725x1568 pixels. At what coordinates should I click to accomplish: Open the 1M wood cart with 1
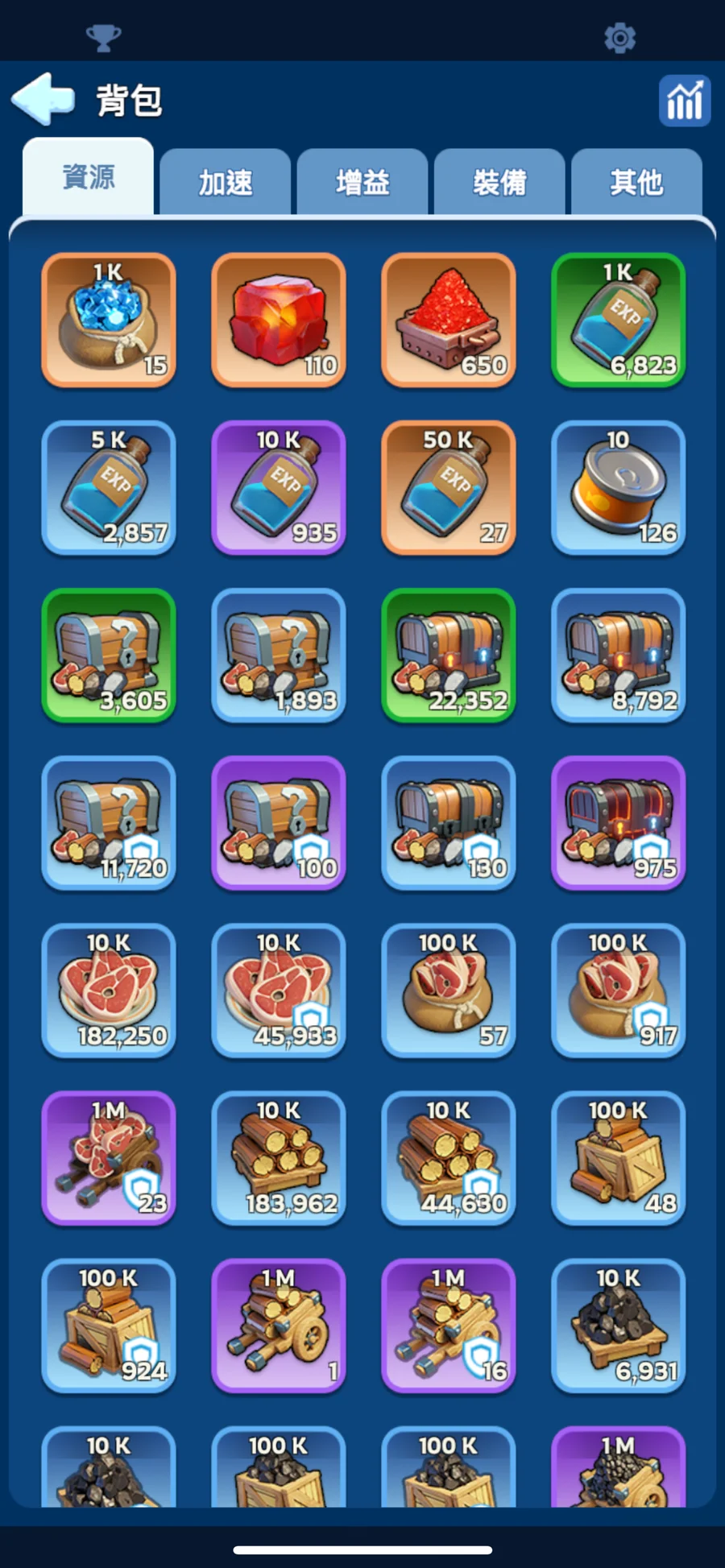279,1325
